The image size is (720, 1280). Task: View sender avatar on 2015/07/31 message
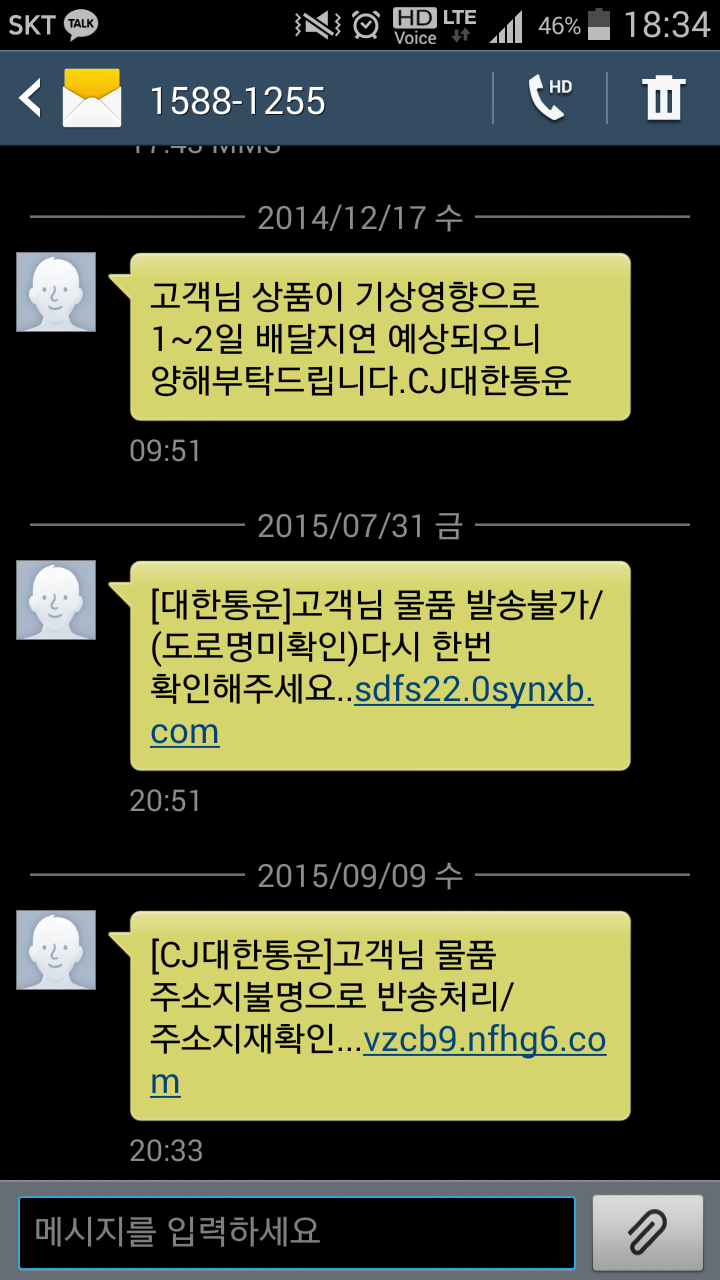56,600
